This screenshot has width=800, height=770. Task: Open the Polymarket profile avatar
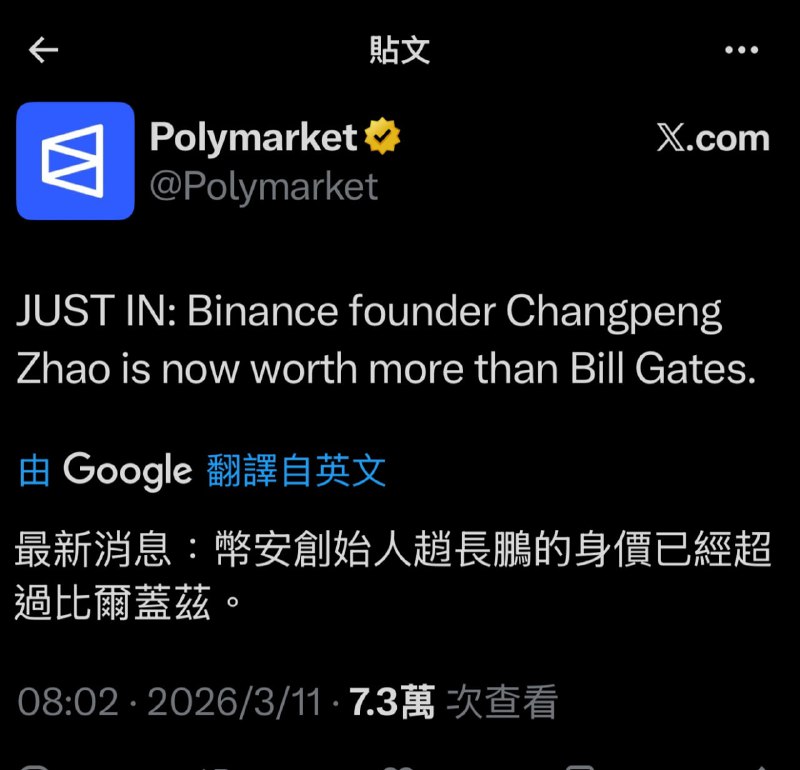click(75, 160)
